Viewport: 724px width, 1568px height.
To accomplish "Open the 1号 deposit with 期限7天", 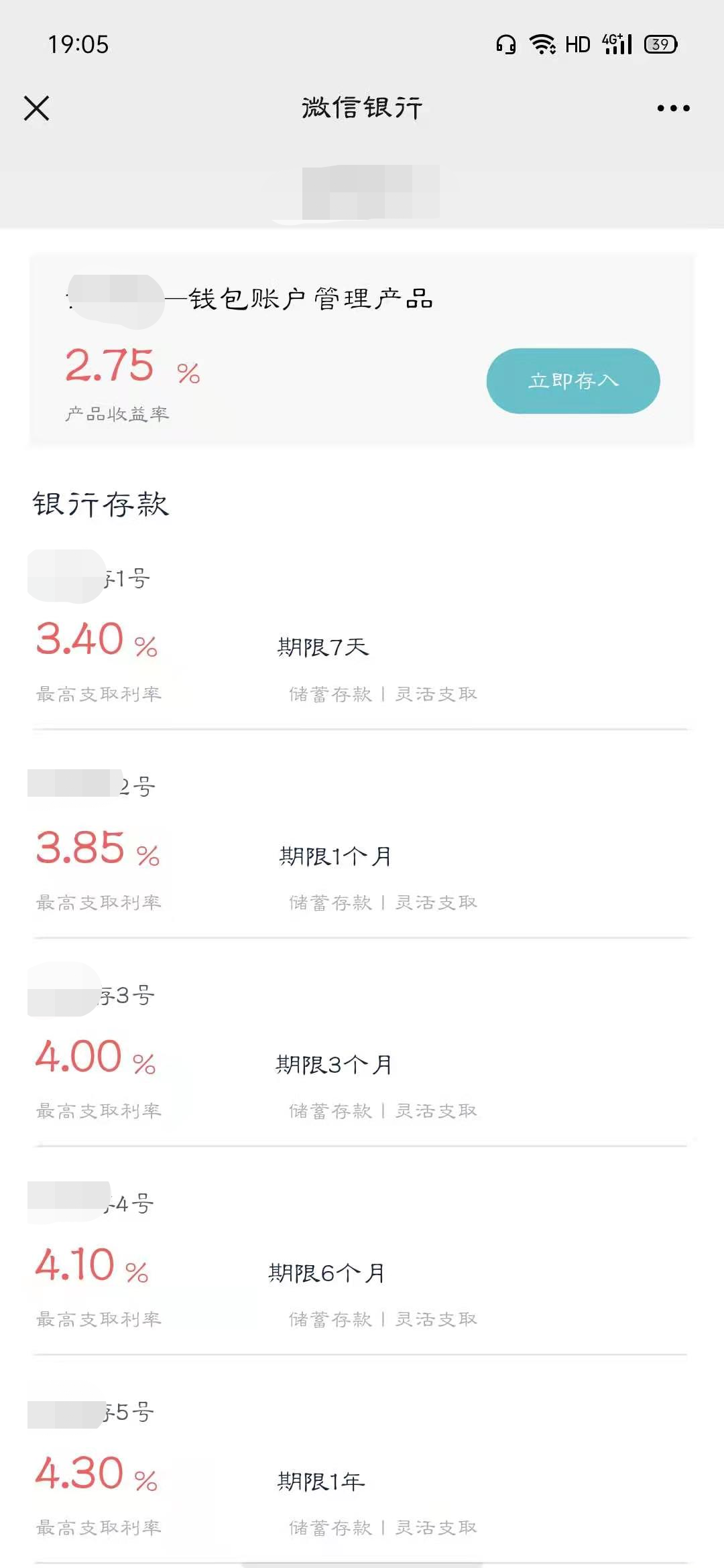I will coord(362,637).
